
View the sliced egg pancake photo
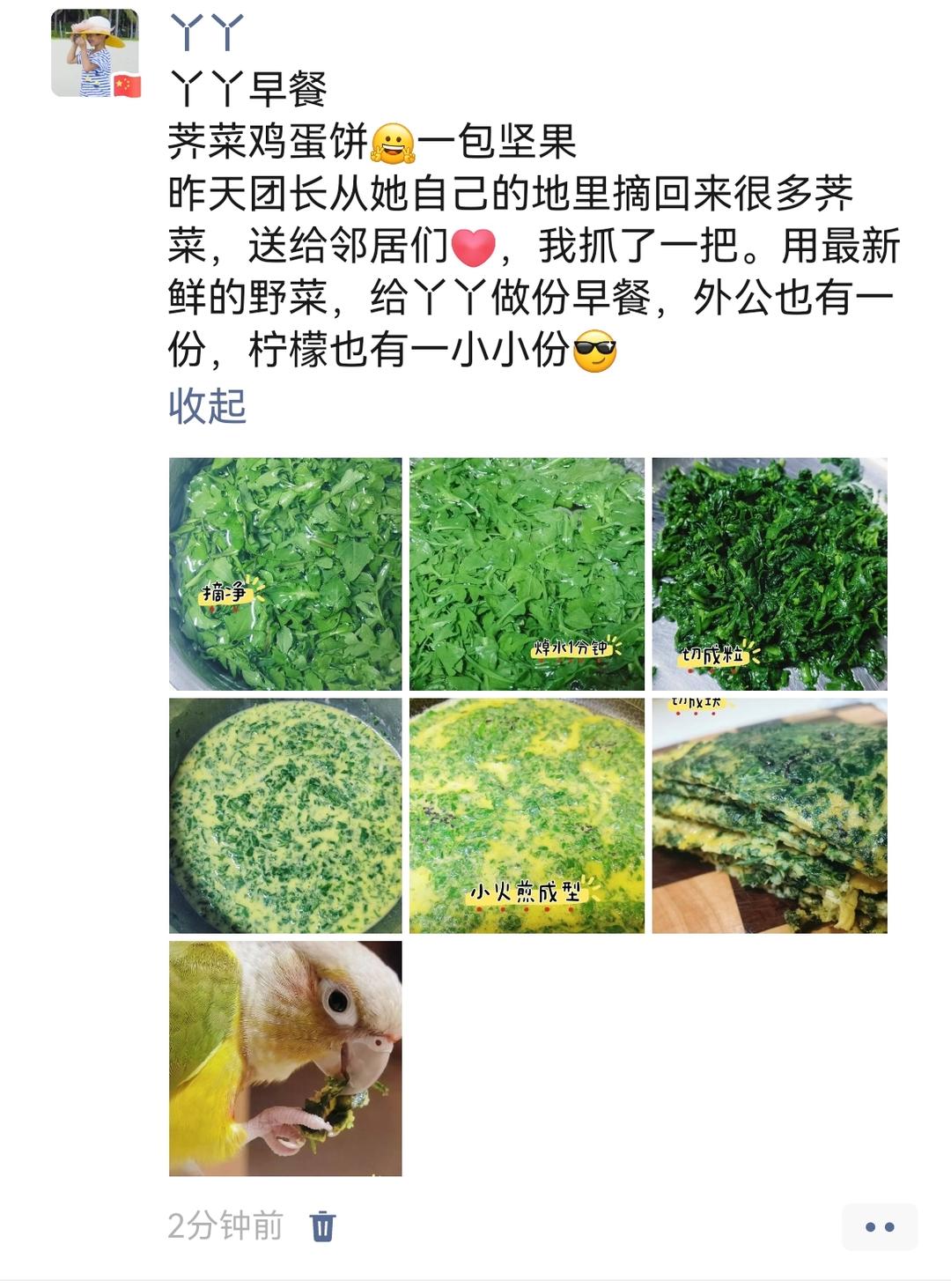tap(769, 815)
